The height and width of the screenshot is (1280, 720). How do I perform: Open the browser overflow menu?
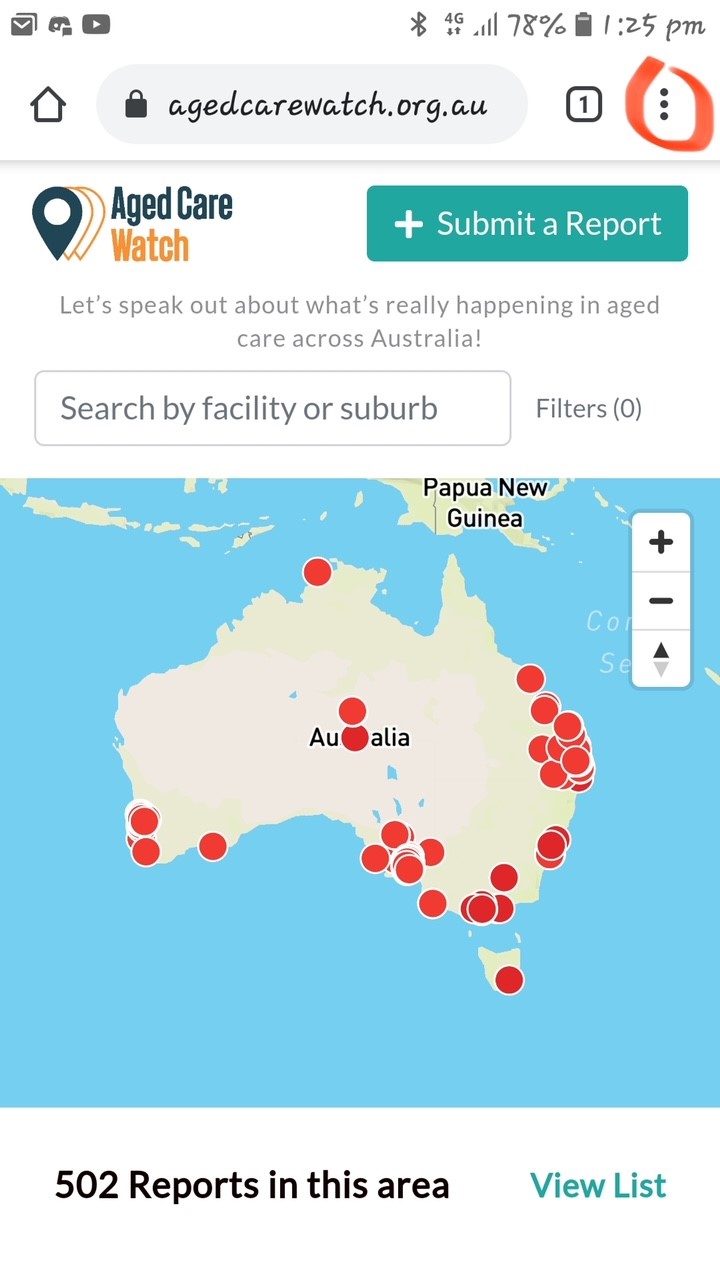click(664, 104)
